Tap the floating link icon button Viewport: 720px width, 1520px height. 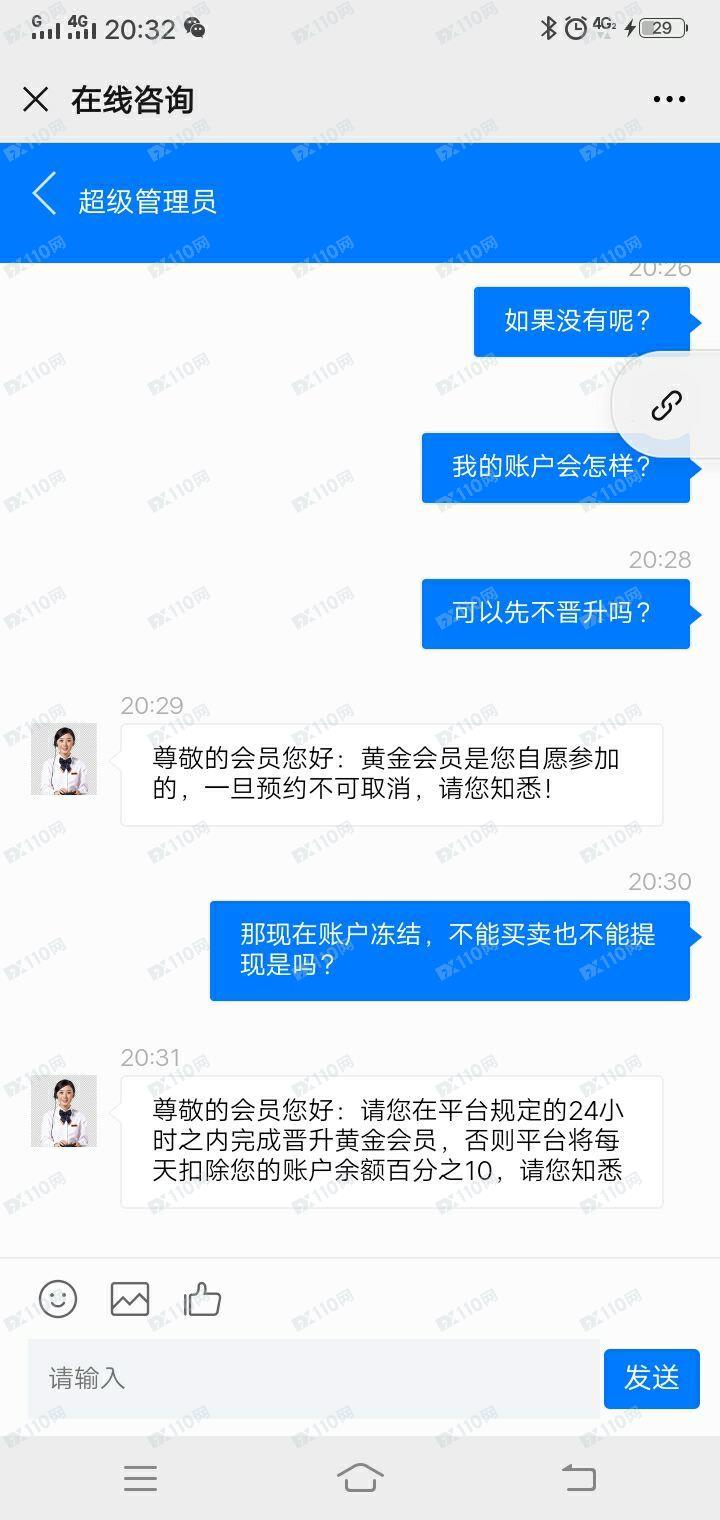coord(667,405)
